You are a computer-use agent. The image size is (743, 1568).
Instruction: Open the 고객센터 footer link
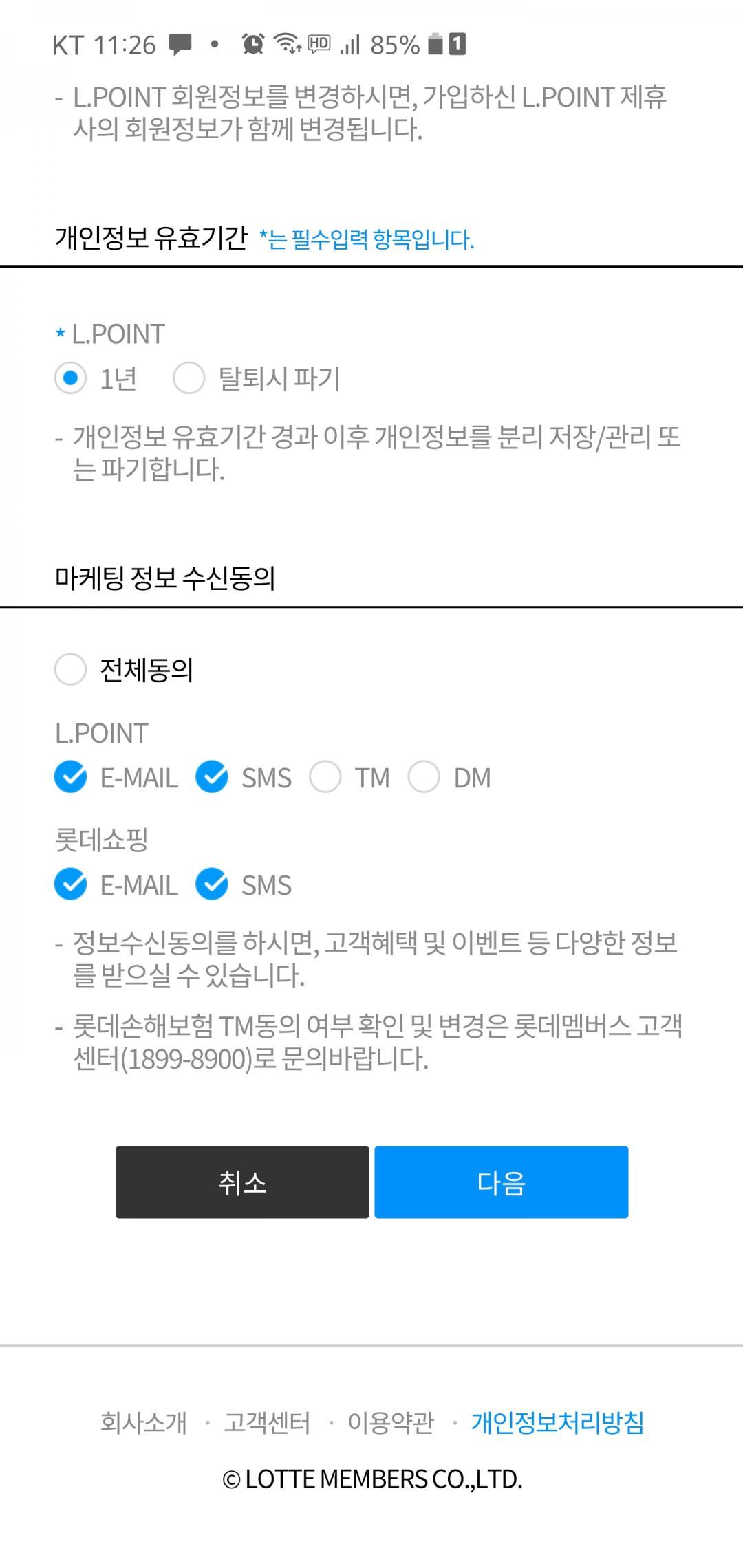267,1422
